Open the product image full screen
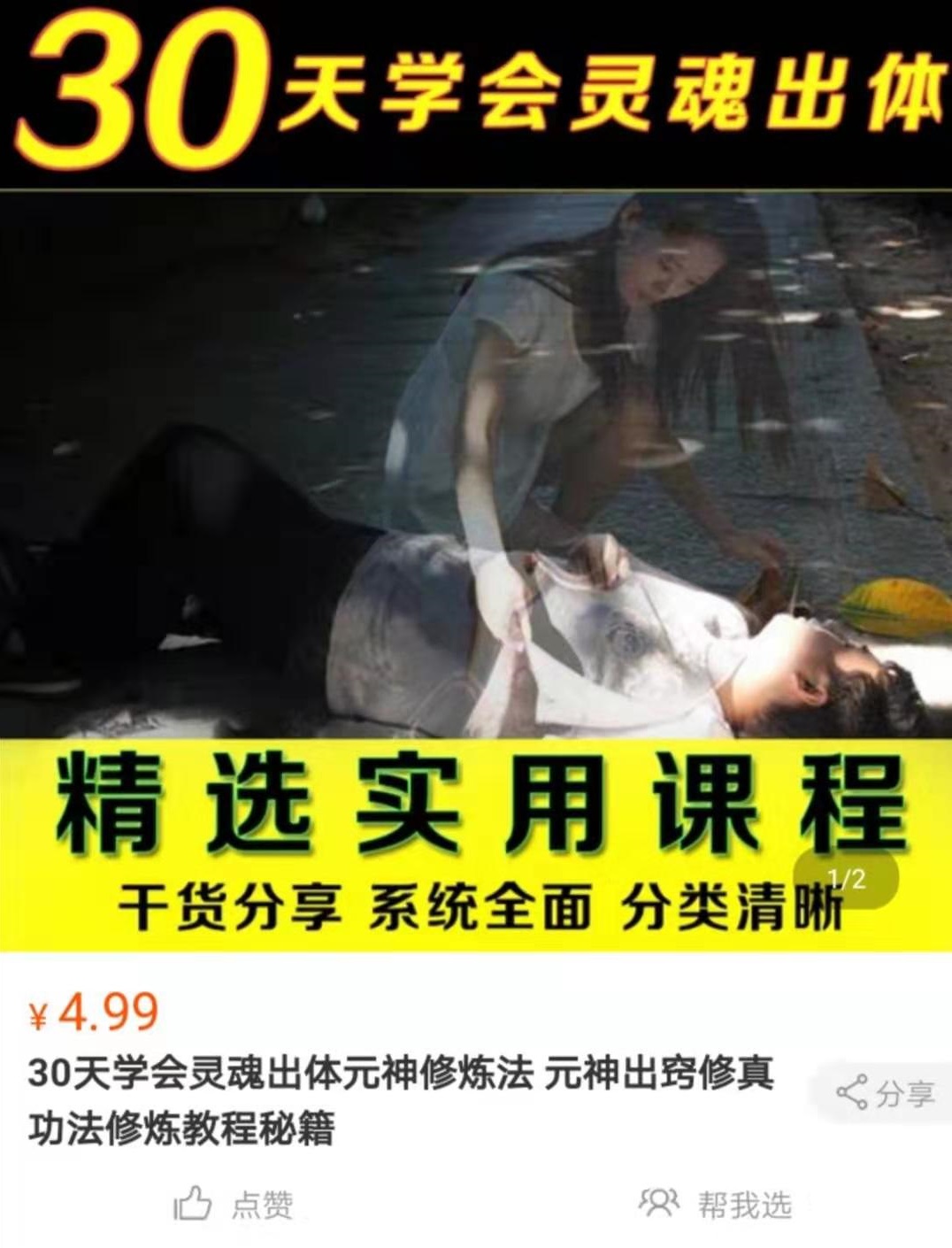The image size is (952, 1248). pos(476,469)
